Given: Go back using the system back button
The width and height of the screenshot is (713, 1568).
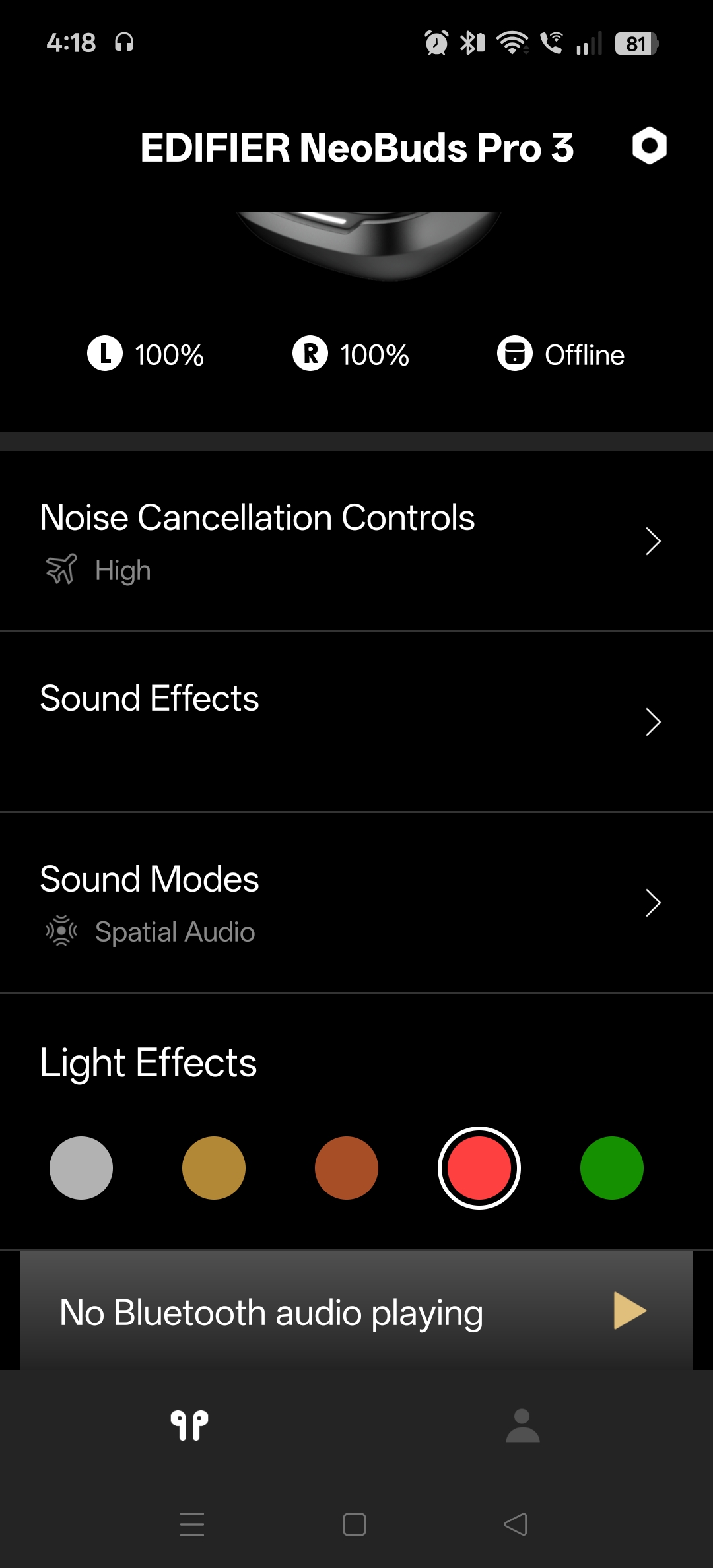Looking at the screenshot, I should 516,1524.
